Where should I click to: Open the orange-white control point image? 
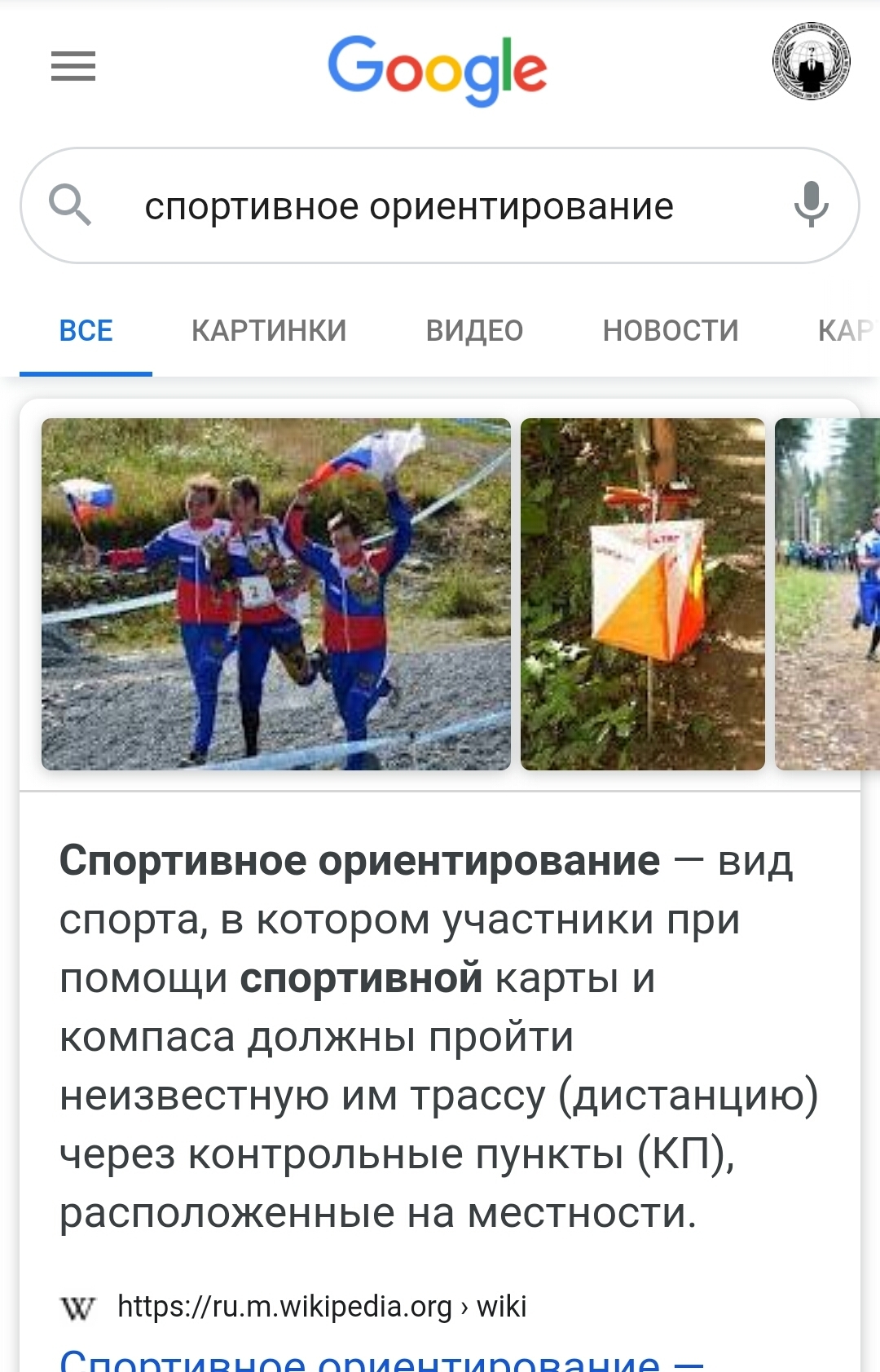click(x=642, y=593)
